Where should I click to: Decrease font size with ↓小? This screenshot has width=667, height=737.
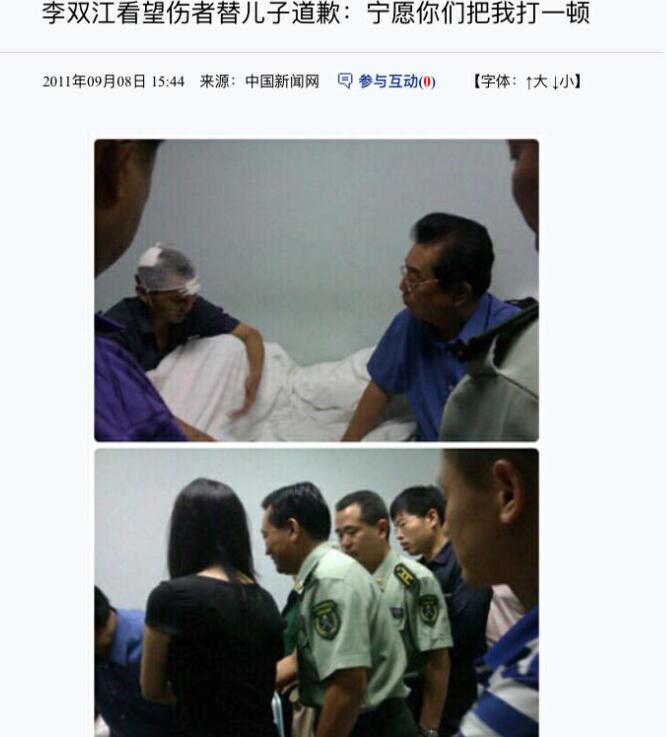pyautogui.click(x=563, y=82)
